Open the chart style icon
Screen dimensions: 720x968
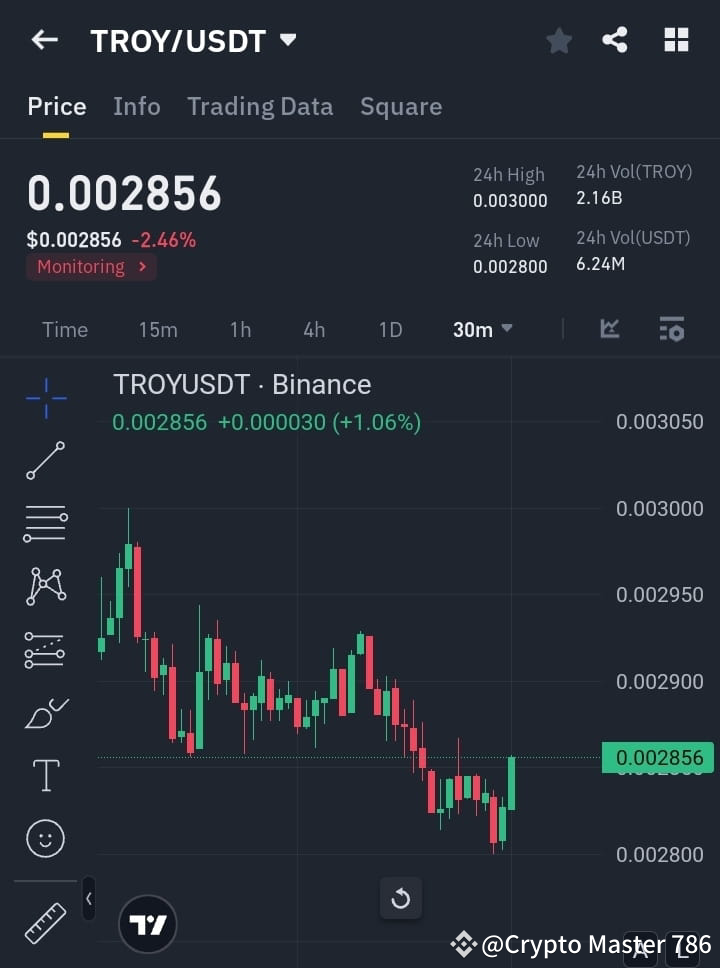pos(609,329)
